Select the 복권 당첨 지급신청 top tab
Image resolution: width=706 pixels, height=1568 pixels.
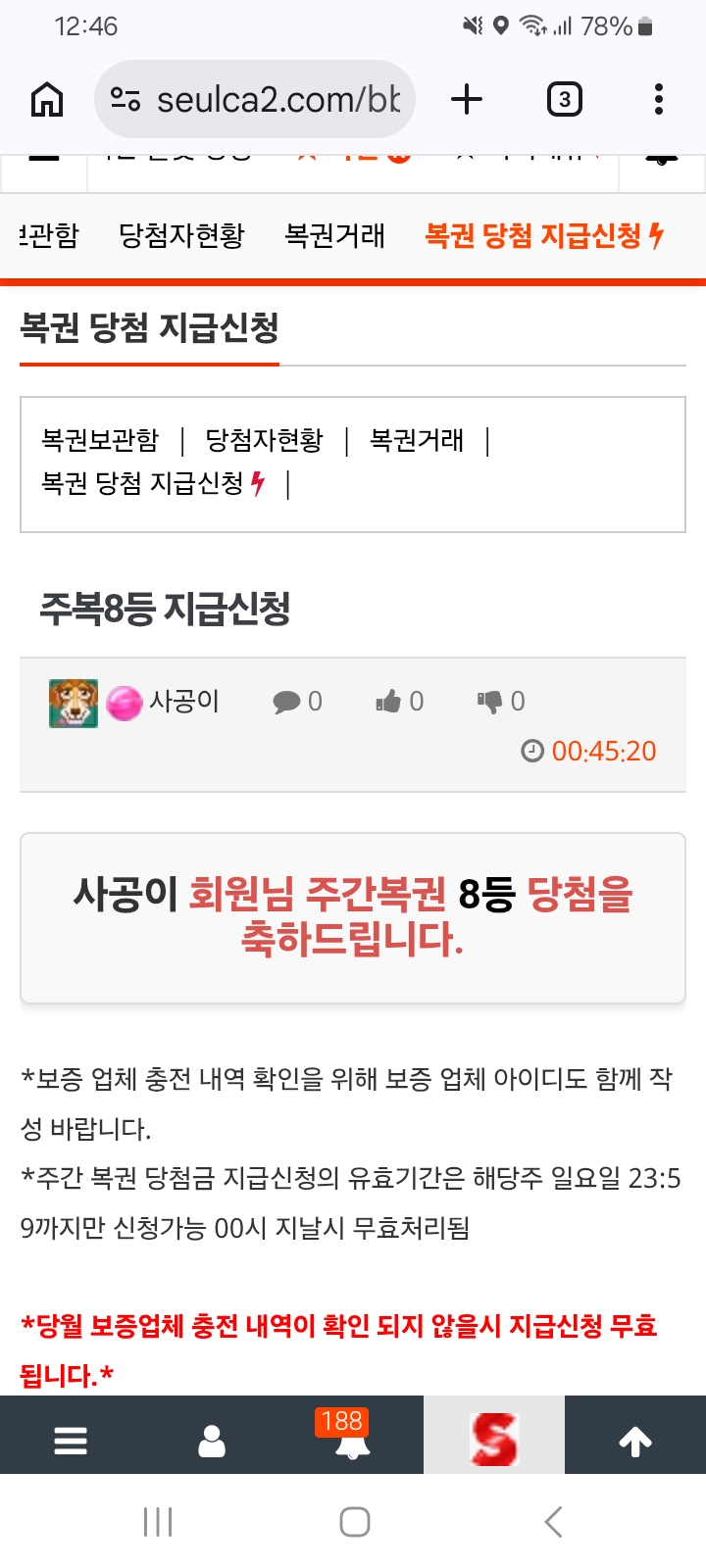(x=544, y=235)
